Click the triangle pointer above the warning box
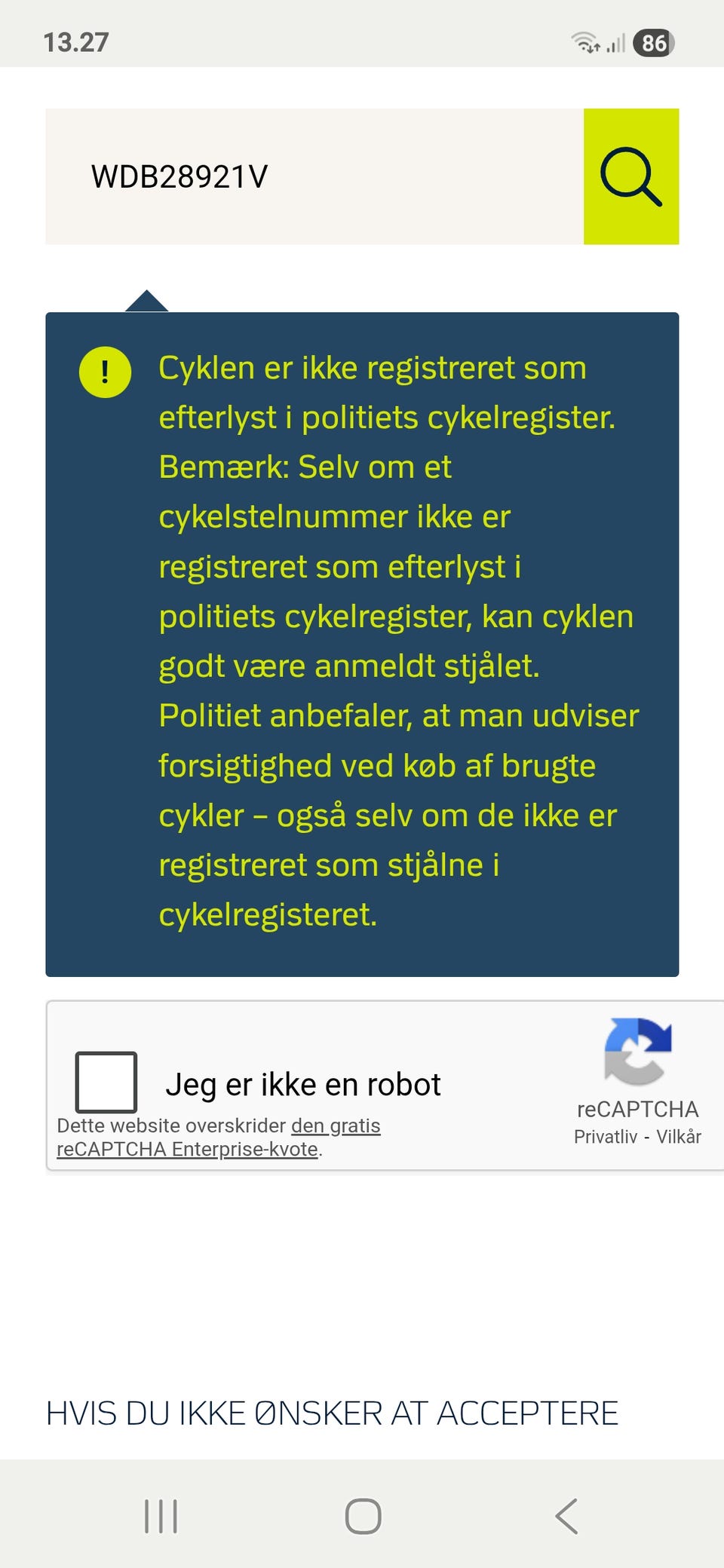This screenshot has height=1568, width=724. point(146,300)
